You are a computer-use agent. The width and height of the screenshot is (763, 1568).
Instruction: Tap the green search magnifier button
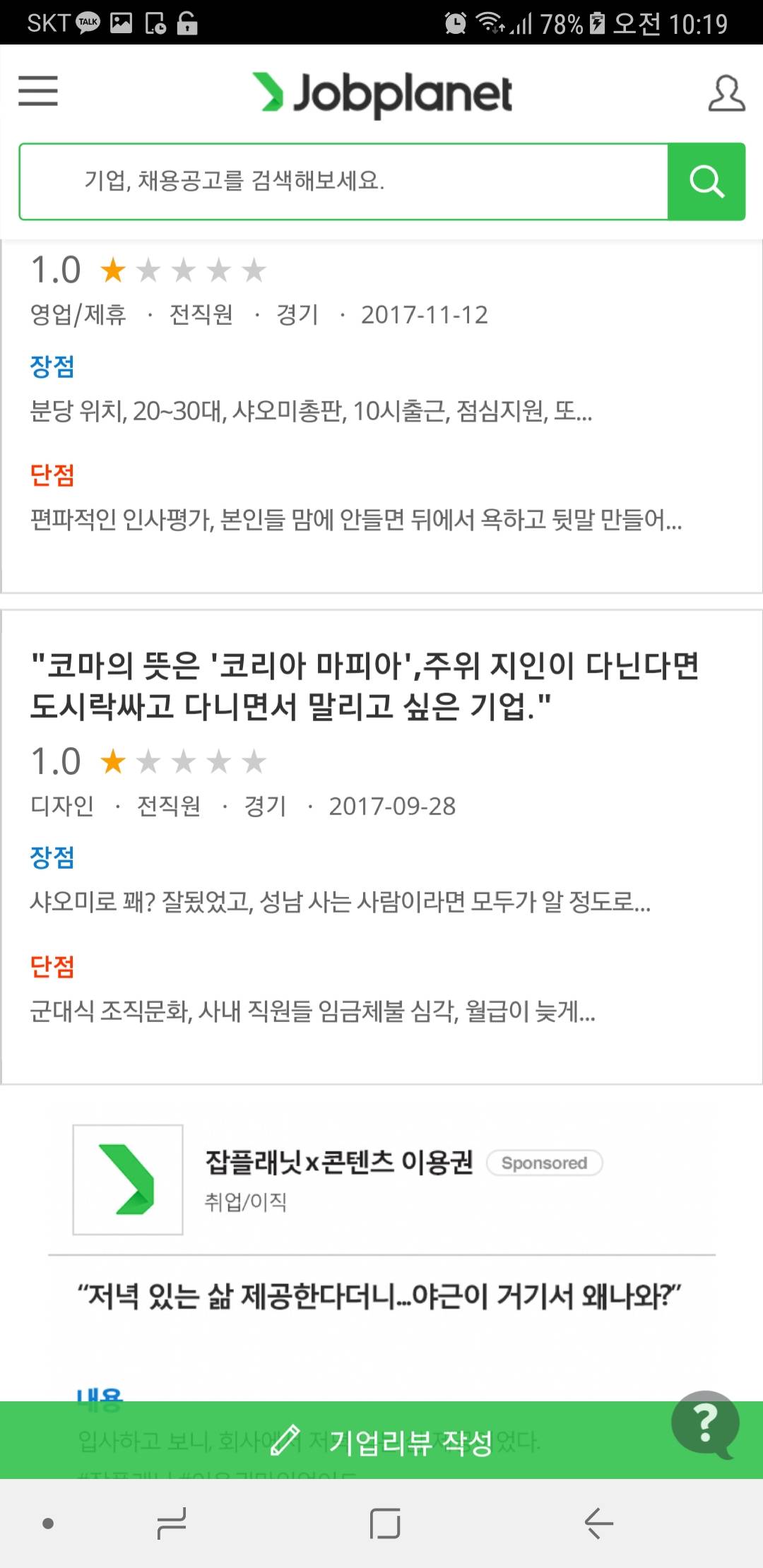point(706,182)
